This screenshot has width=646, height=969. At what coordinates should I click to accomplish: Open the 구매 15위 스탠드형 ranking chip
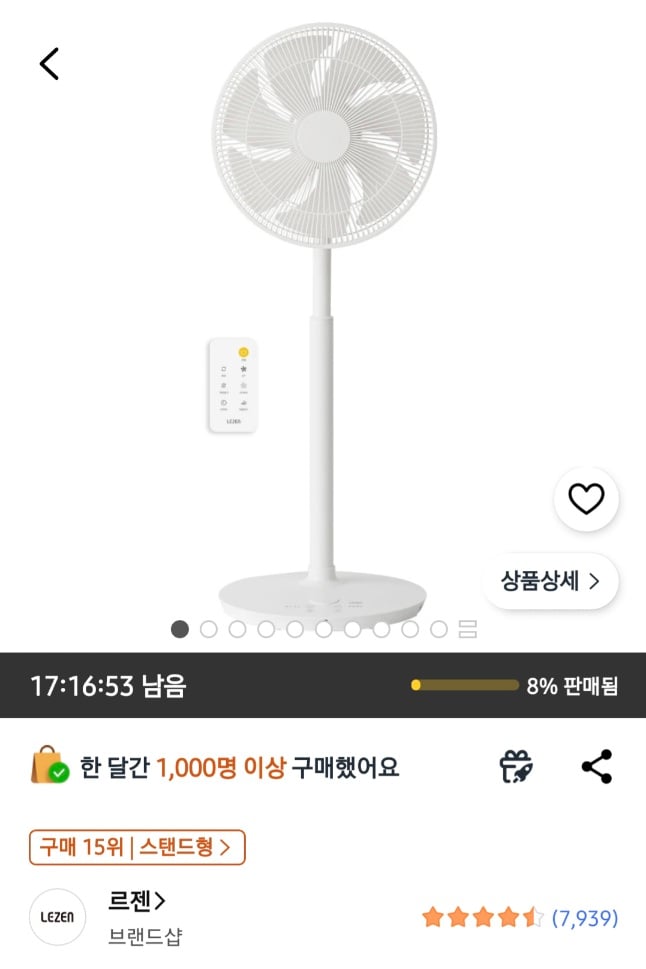[x=137, y=847]
